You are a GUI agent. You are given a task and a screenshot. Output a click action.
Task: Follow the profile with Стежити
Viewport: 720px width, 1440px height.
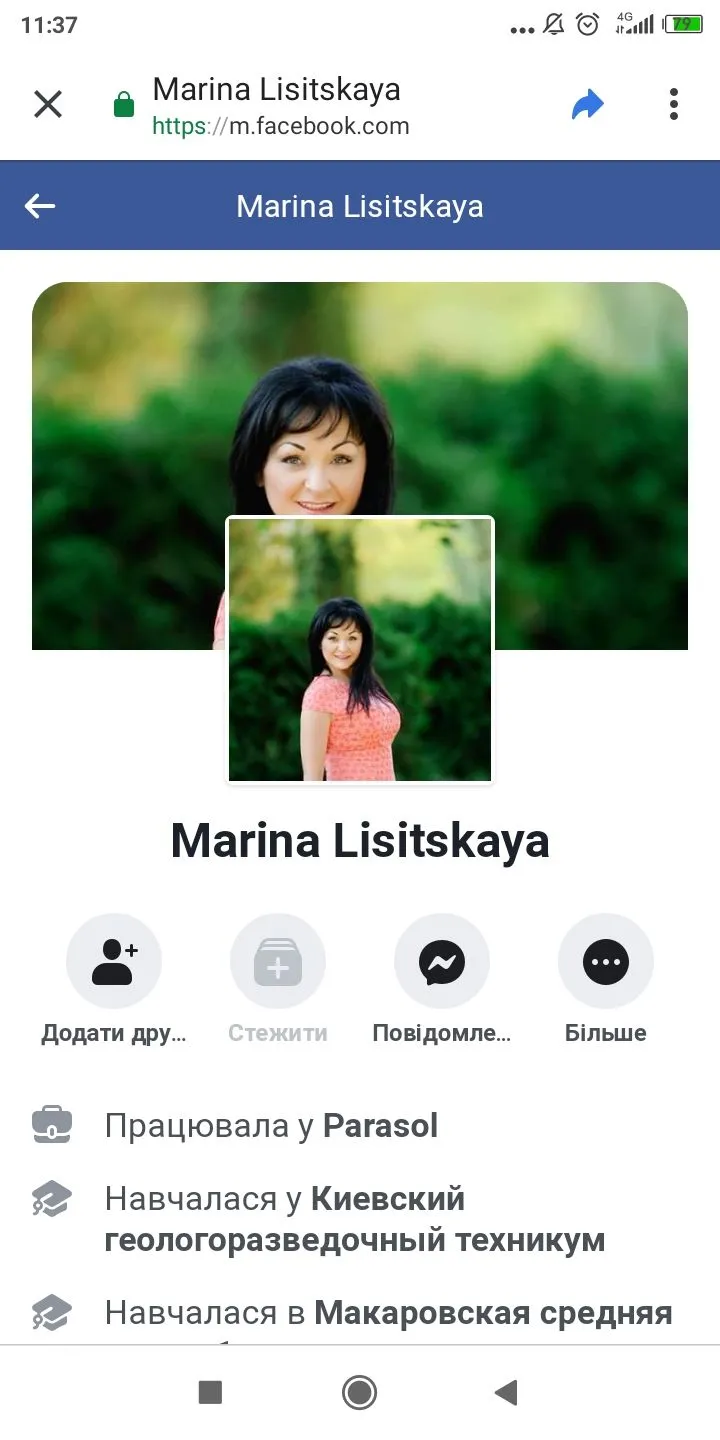point(277,961)
